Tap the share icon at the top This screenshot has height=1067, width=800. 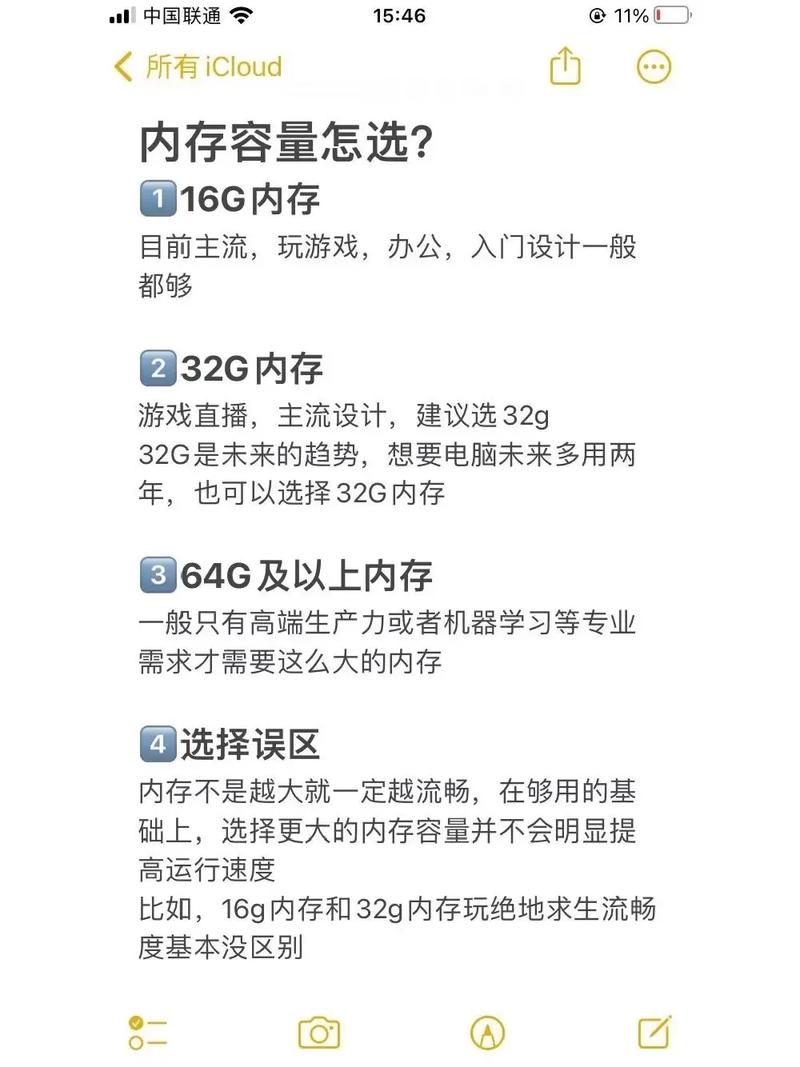pyautogui.click(x=565, y=66)
